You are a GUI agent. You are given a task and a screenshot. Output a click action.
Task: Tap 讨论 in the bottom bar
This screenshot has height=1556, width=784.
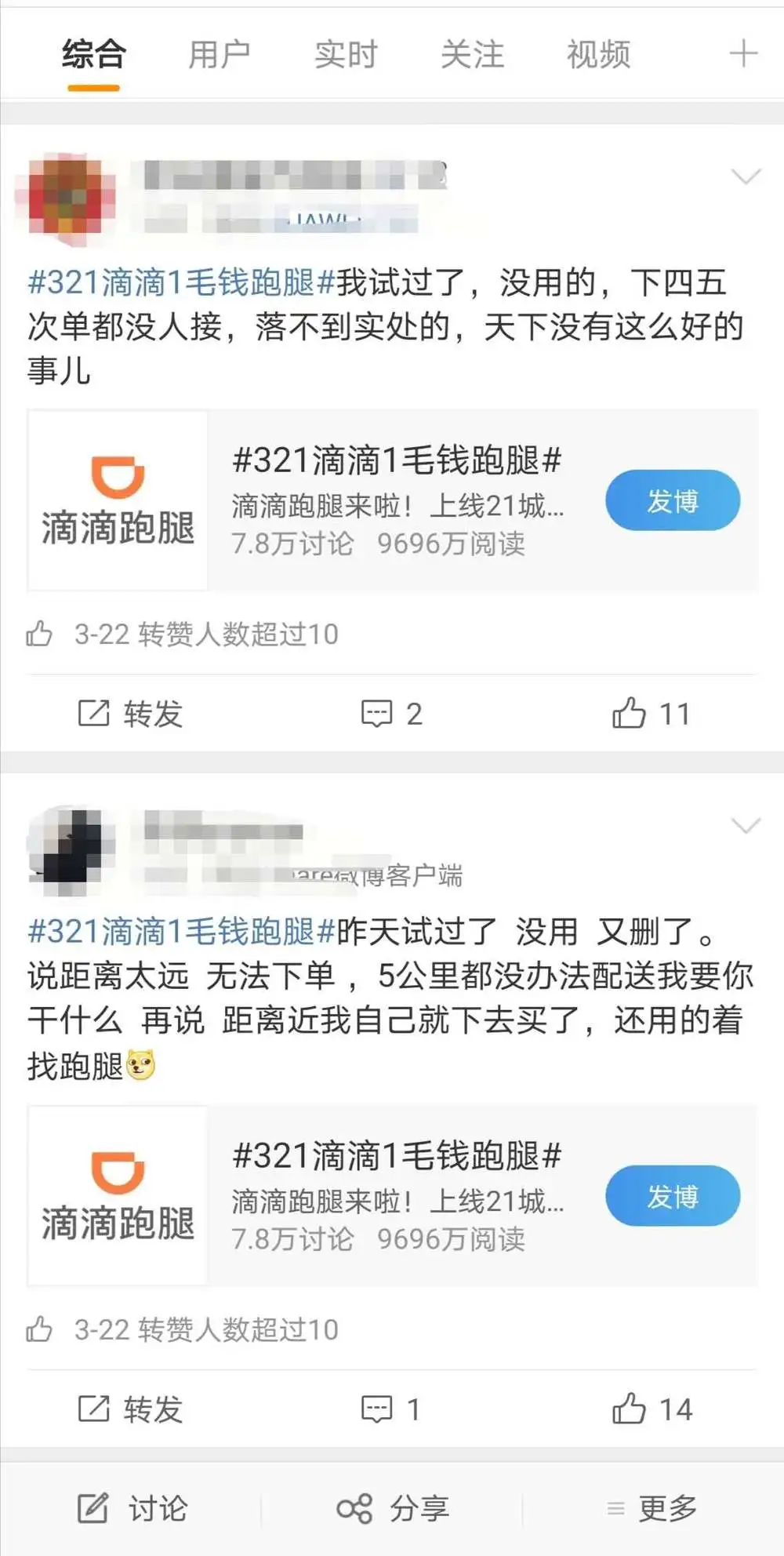tap(132, 1508)
